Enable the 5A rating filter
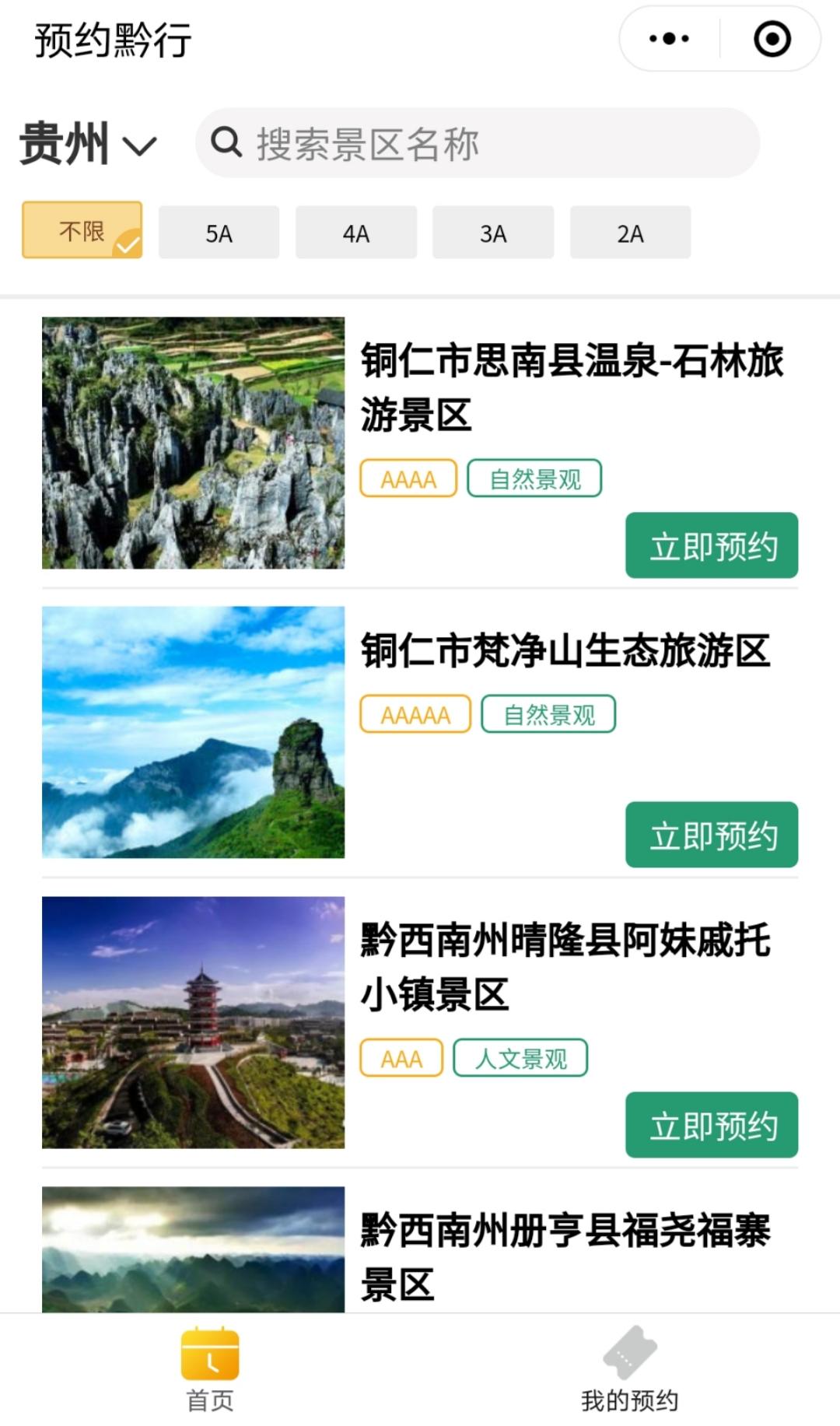The image size is (840, 1426). (219, 232)
